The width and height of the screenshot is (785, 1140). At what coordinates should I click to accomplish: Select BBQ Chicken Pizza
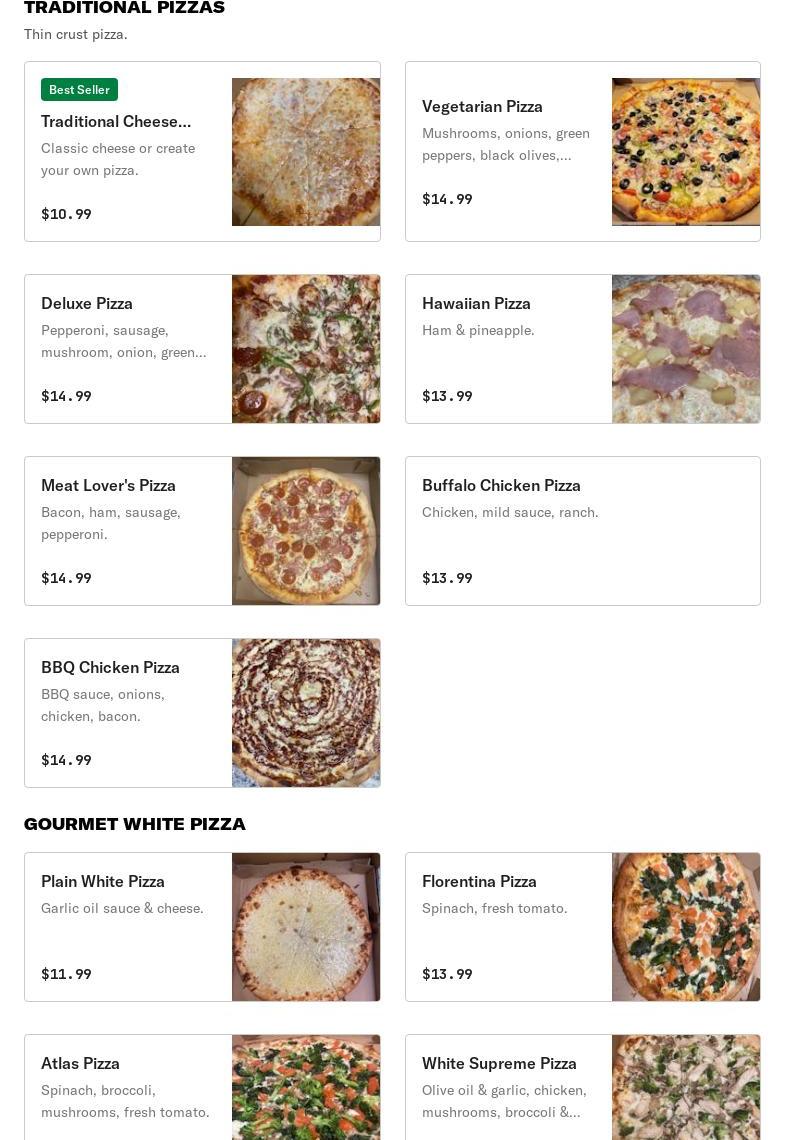[202, 713]
